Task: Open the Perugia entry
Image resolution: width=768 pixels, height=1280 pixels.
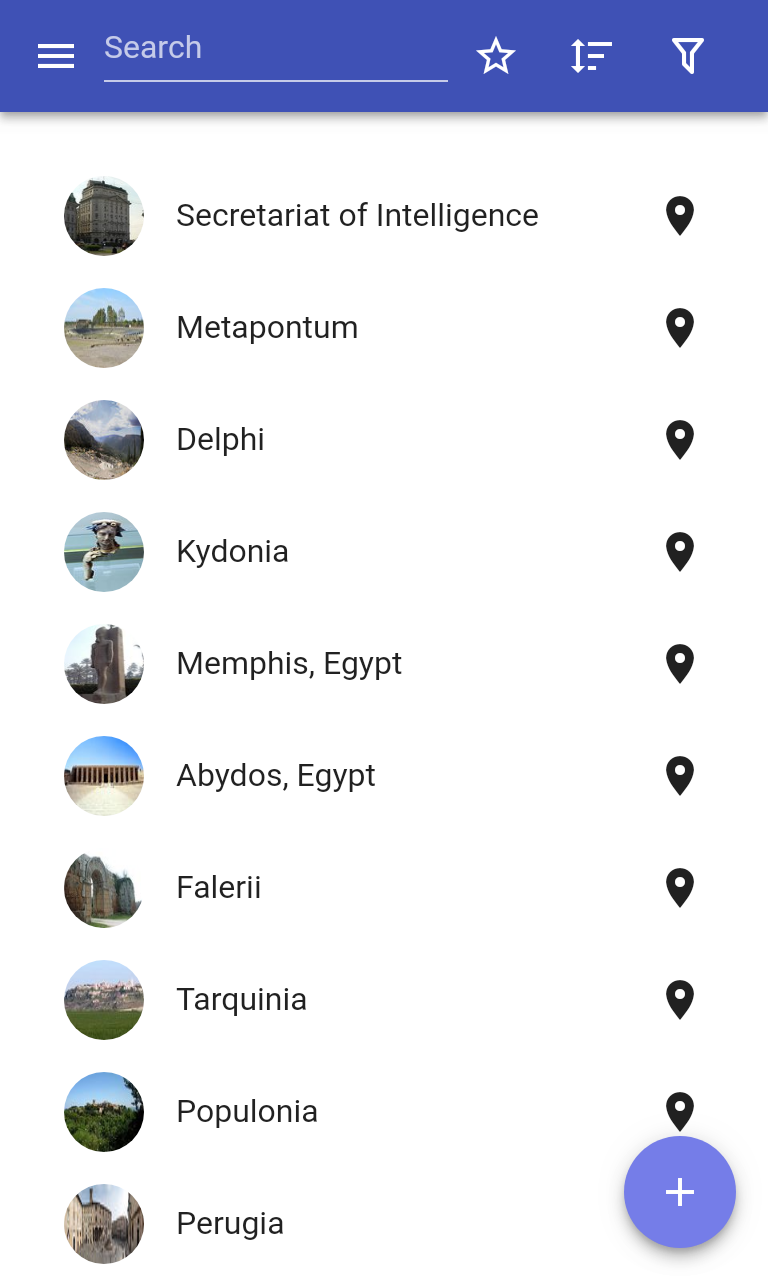Action: pos(230,1224)
